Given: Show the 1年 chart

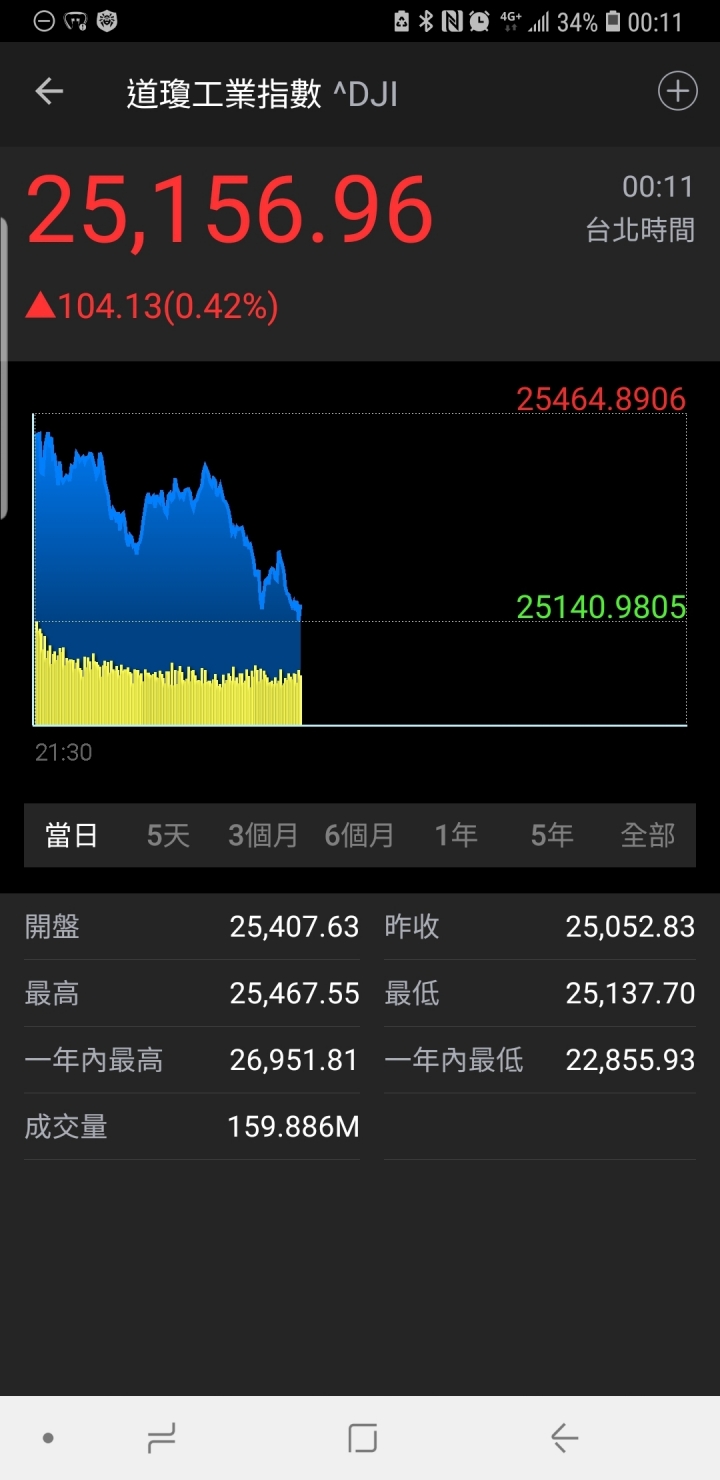Looking at the screenshot, I should (456, 835).
